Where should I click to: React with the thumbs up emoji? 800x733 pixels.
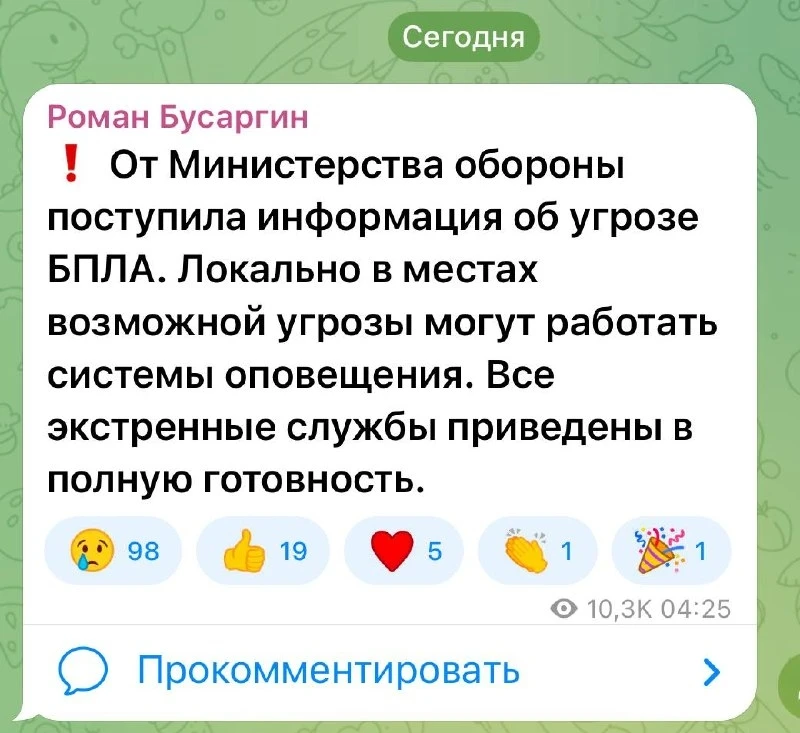pyautogui.click(x=263, y=550)
